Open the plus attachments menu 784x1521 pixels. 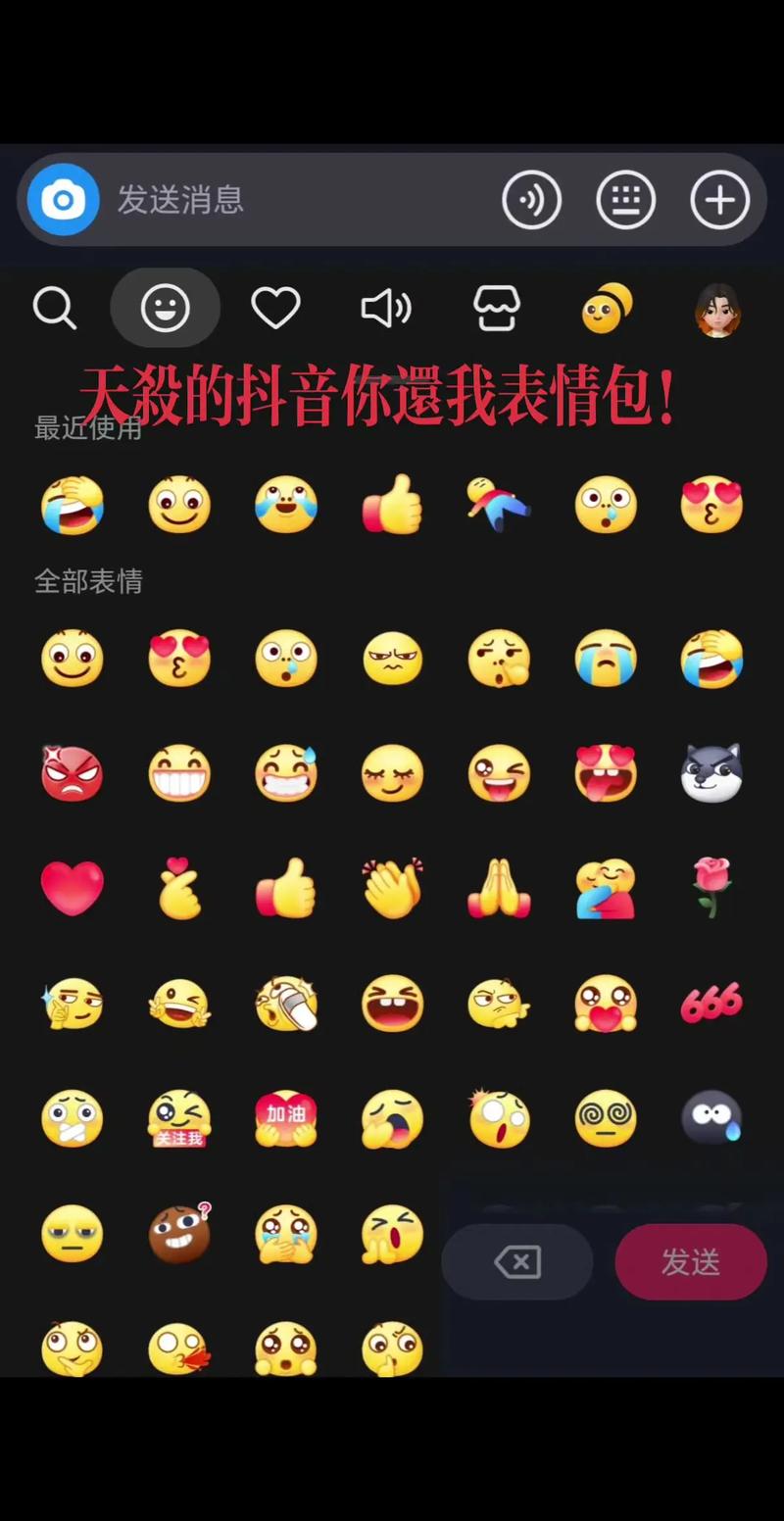(x=719, y=200)
